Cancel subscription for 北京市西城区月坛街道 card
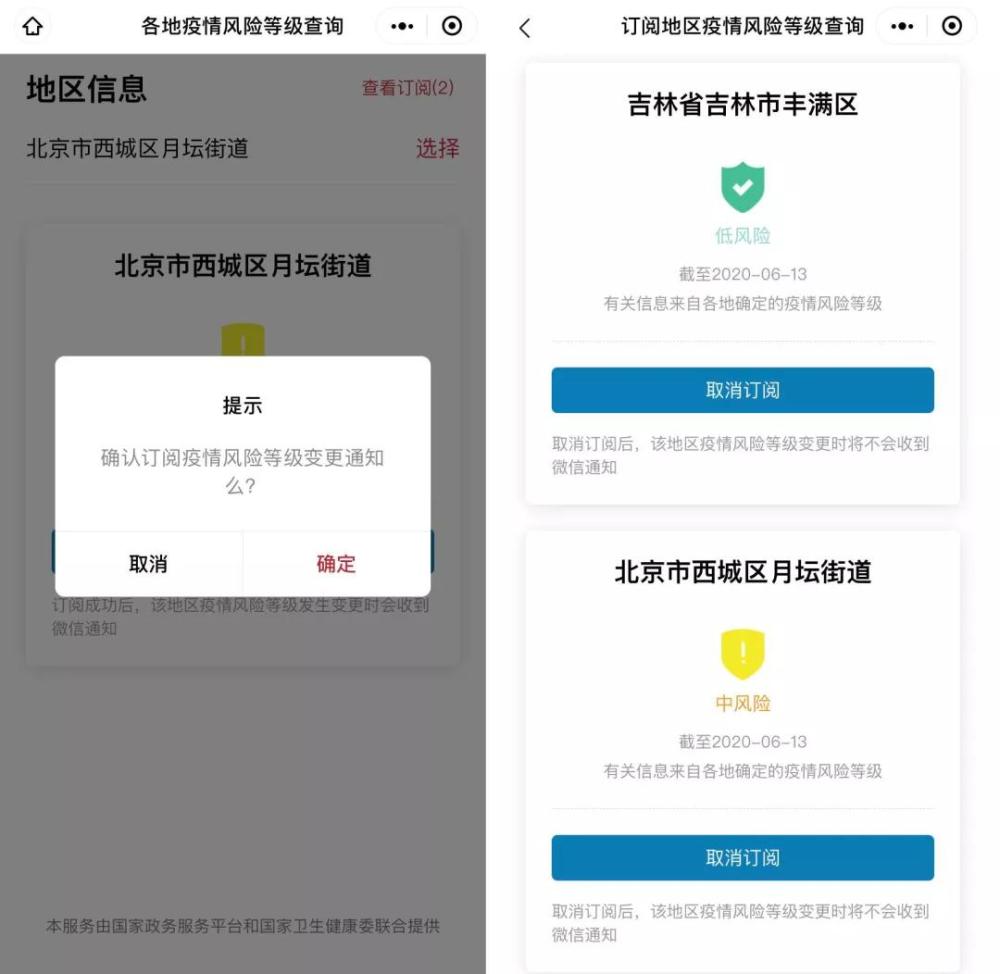 [x=742, y=858]
